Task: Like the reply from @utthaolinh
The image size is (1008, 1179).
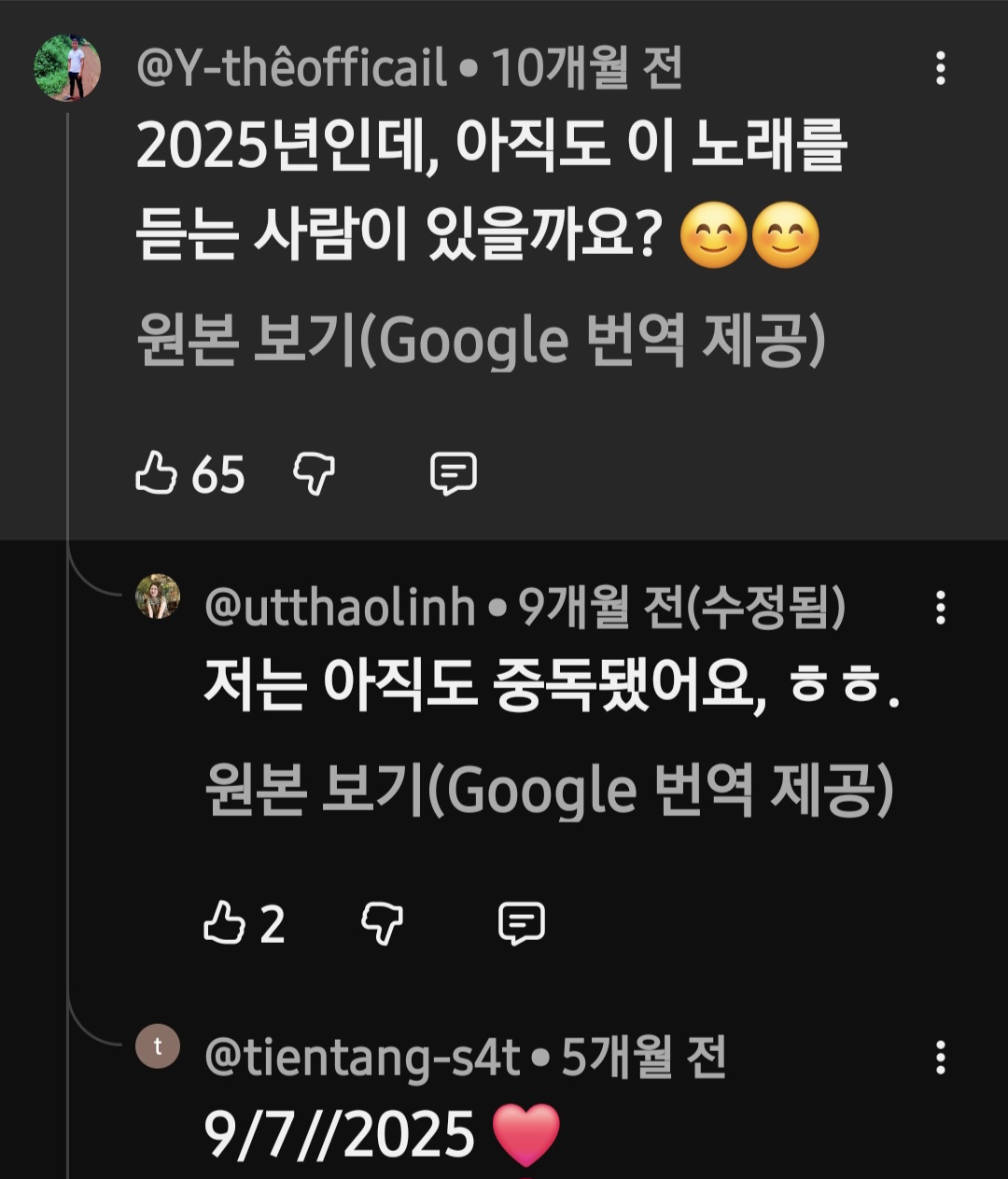Action: pos(224,923)
